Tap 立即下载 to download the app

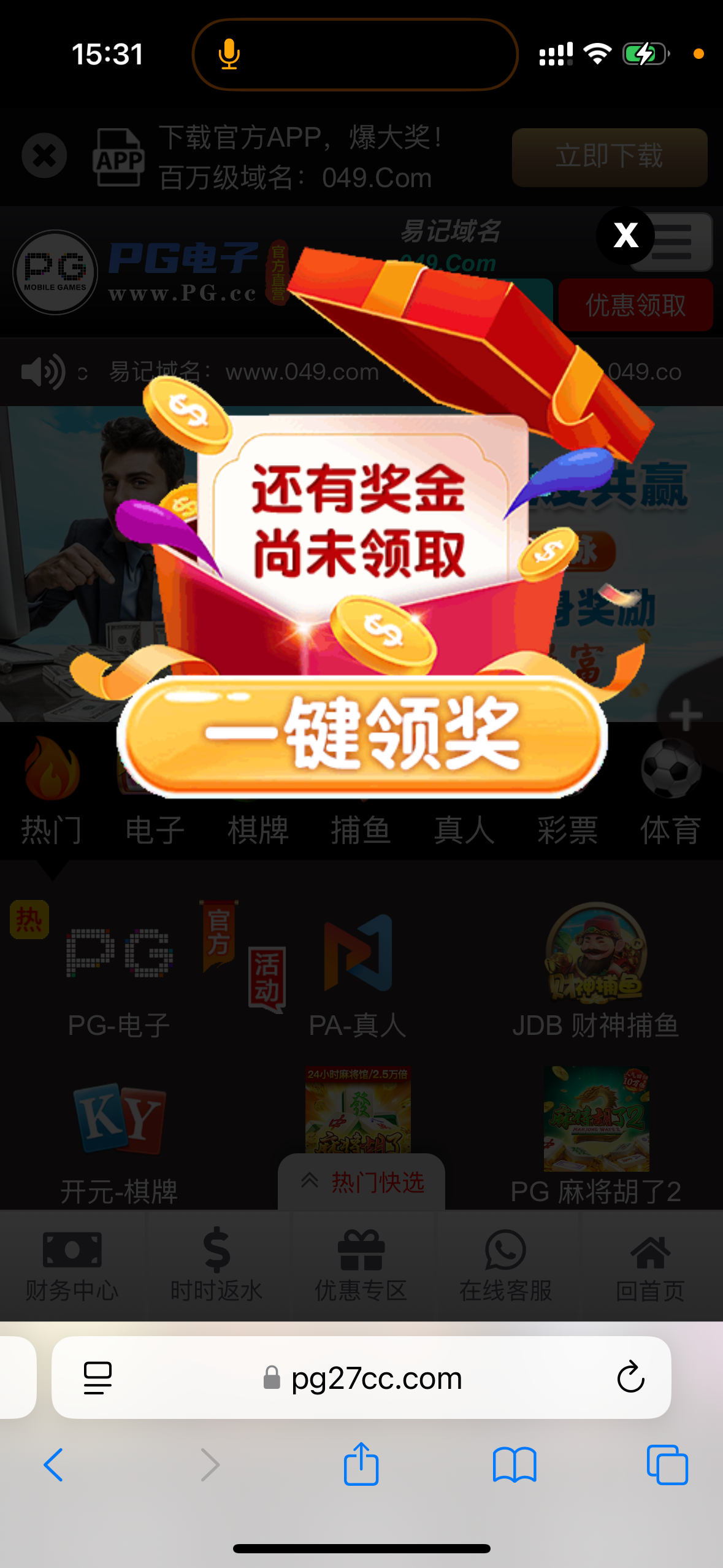pos(609,157)
